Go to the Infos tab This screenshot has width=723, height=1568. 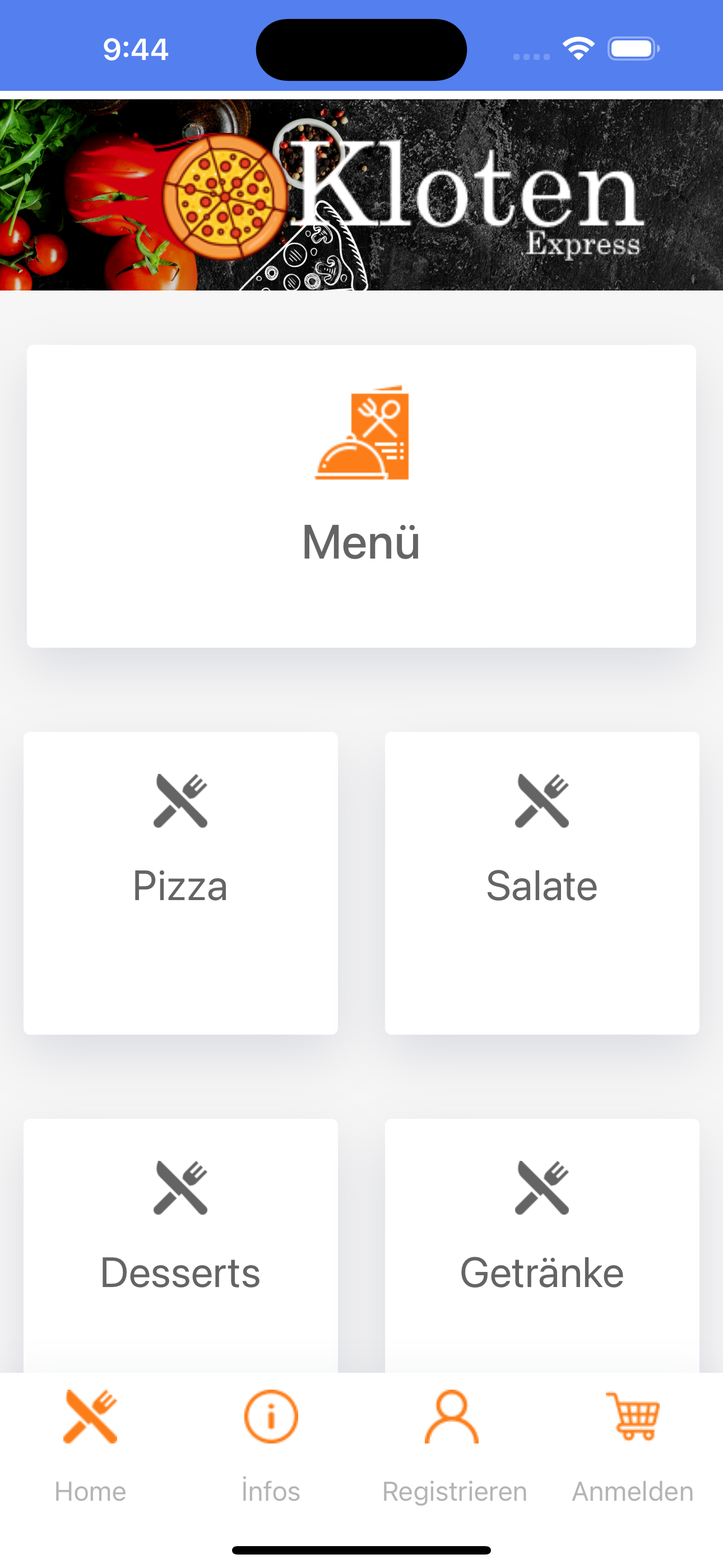271,1447
